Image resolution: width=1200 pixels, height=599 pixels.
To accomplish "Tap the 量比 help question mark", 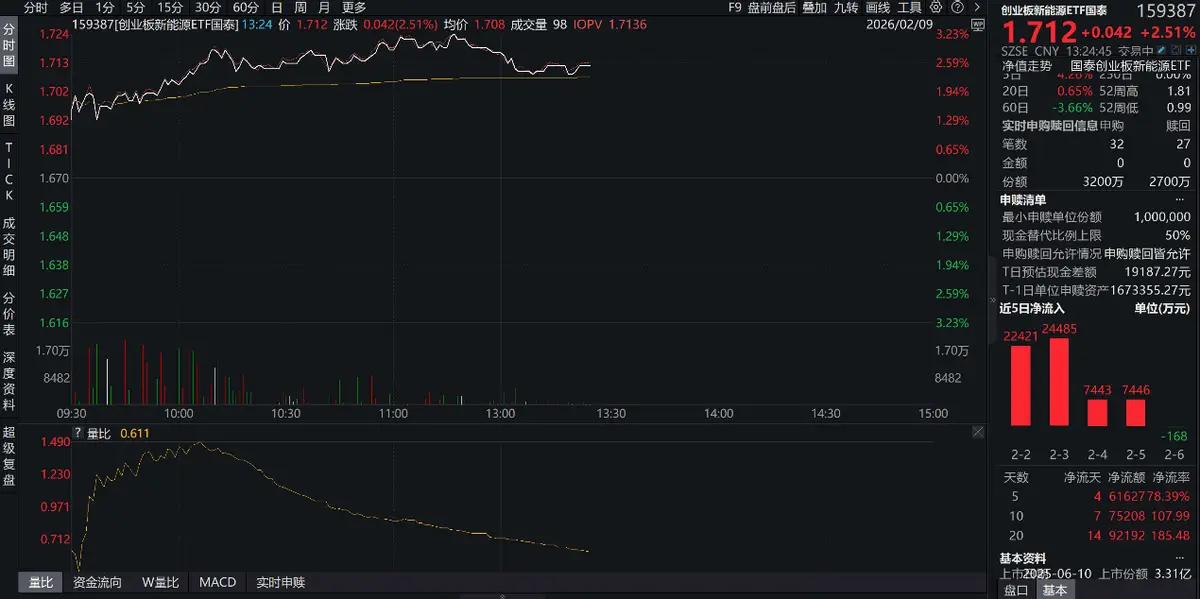I will [x=78, y=433].
